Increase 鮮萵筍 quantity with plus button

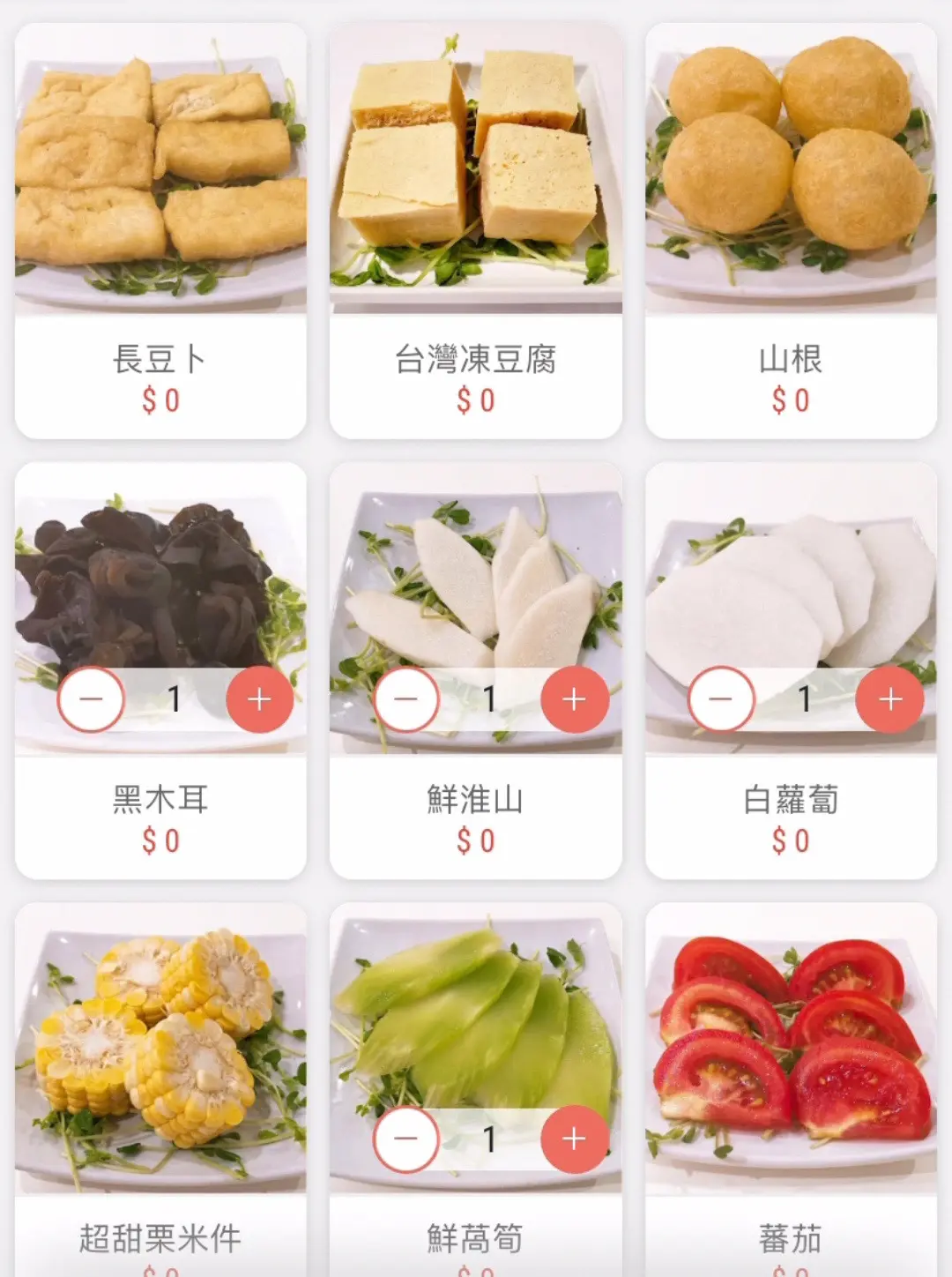[x=574, y=1139]
